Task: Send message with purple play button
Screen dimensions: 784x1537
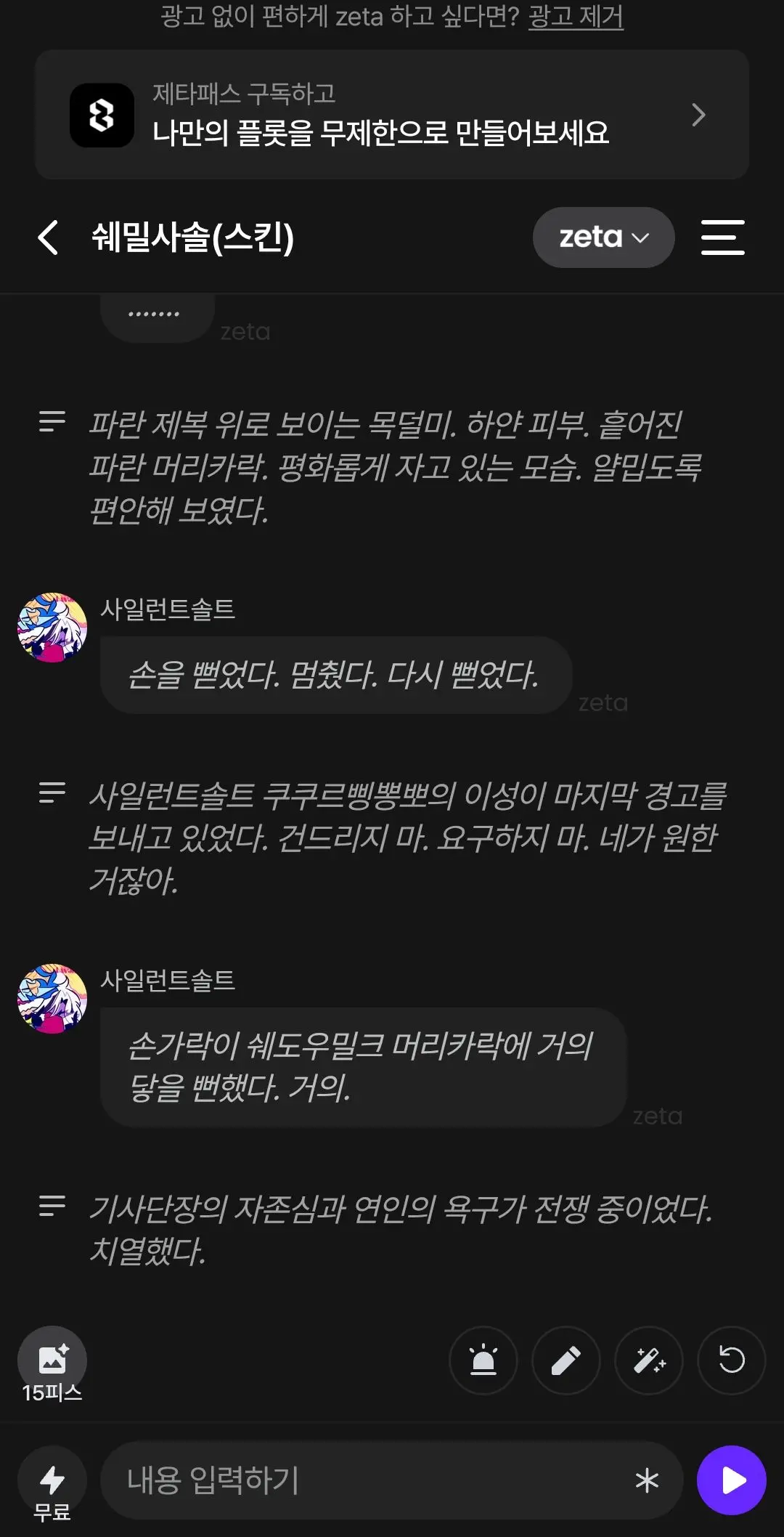Action: [x=732, y=1480]
